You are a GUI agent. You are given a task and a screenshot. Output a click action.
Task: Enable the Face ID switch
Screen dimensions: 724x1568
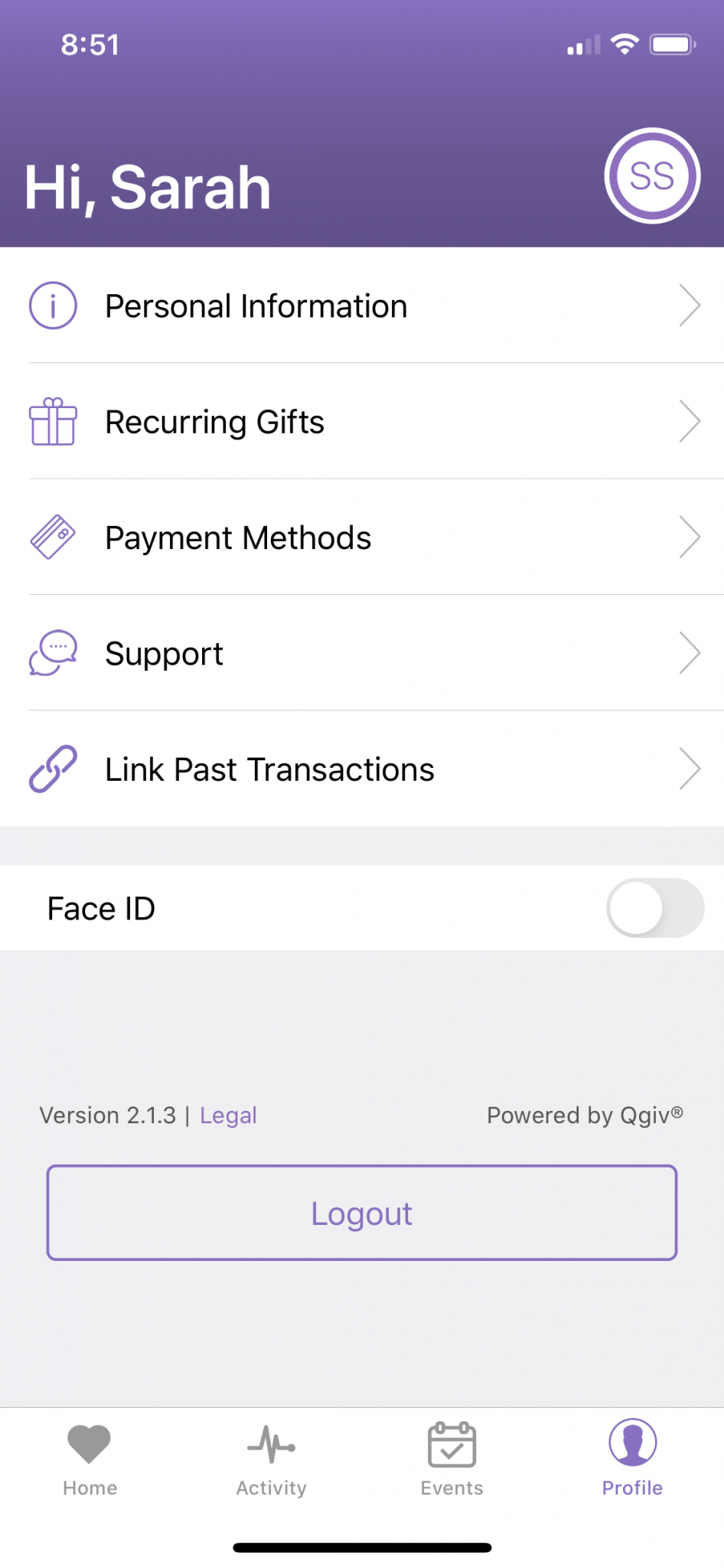[x=655, y=908]
